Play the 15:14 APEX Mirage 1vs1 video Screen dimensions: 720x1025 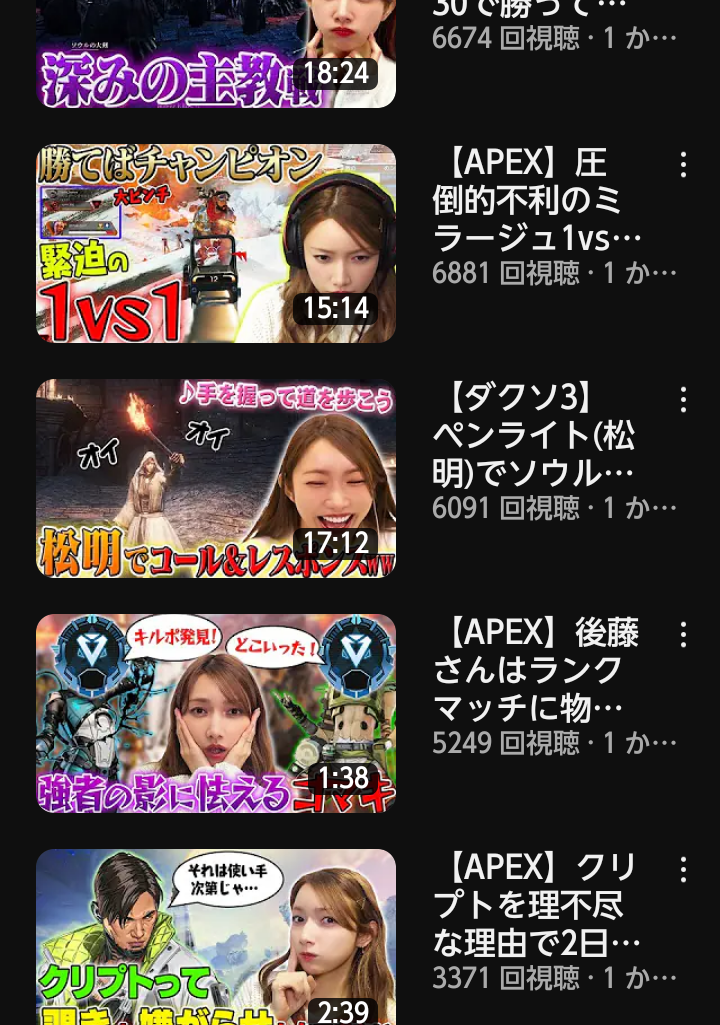(215, 243)
